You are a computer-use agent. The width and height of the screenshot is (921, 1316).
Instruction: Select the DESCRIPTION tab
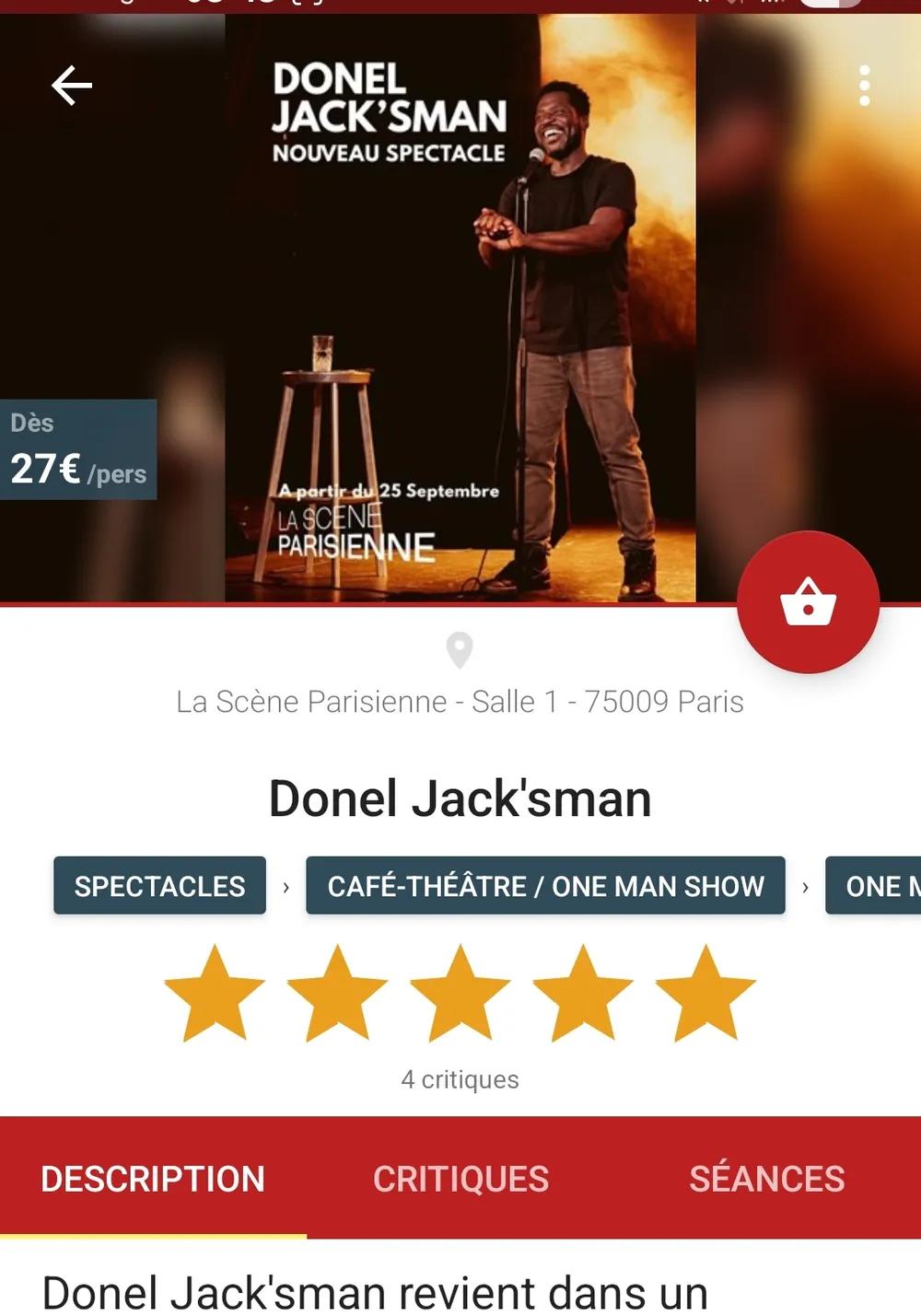153,1179
